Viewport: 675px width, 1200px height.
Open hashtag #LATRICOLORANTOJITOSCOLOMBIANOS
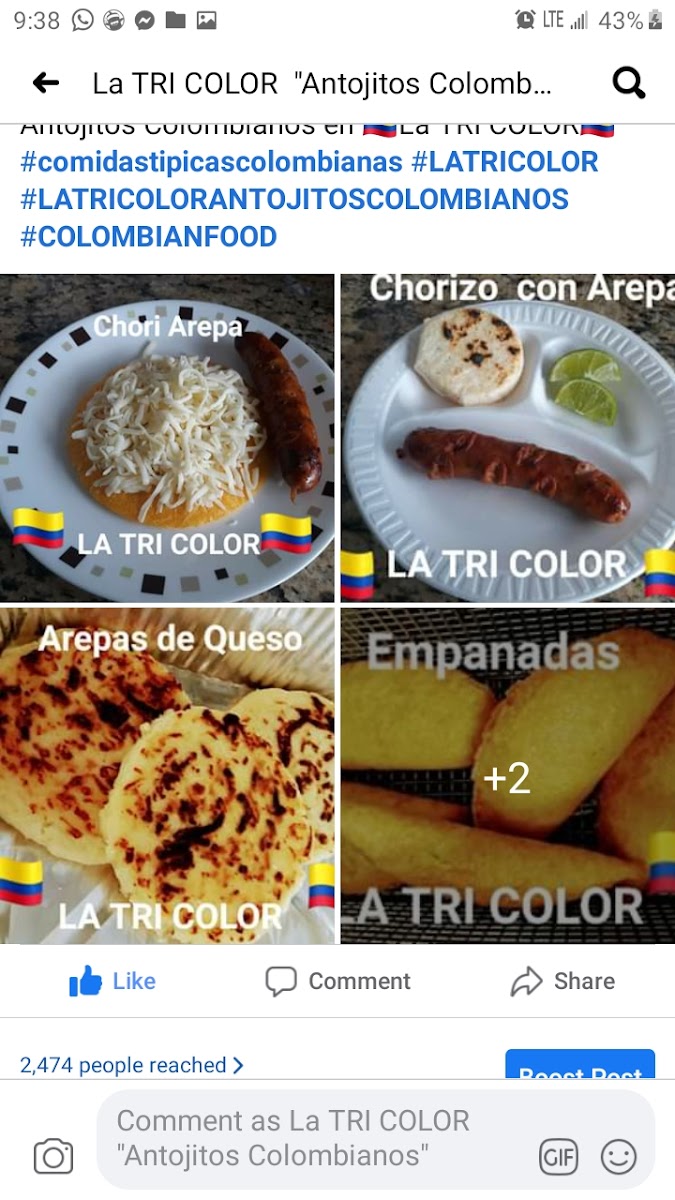point(294,199)
